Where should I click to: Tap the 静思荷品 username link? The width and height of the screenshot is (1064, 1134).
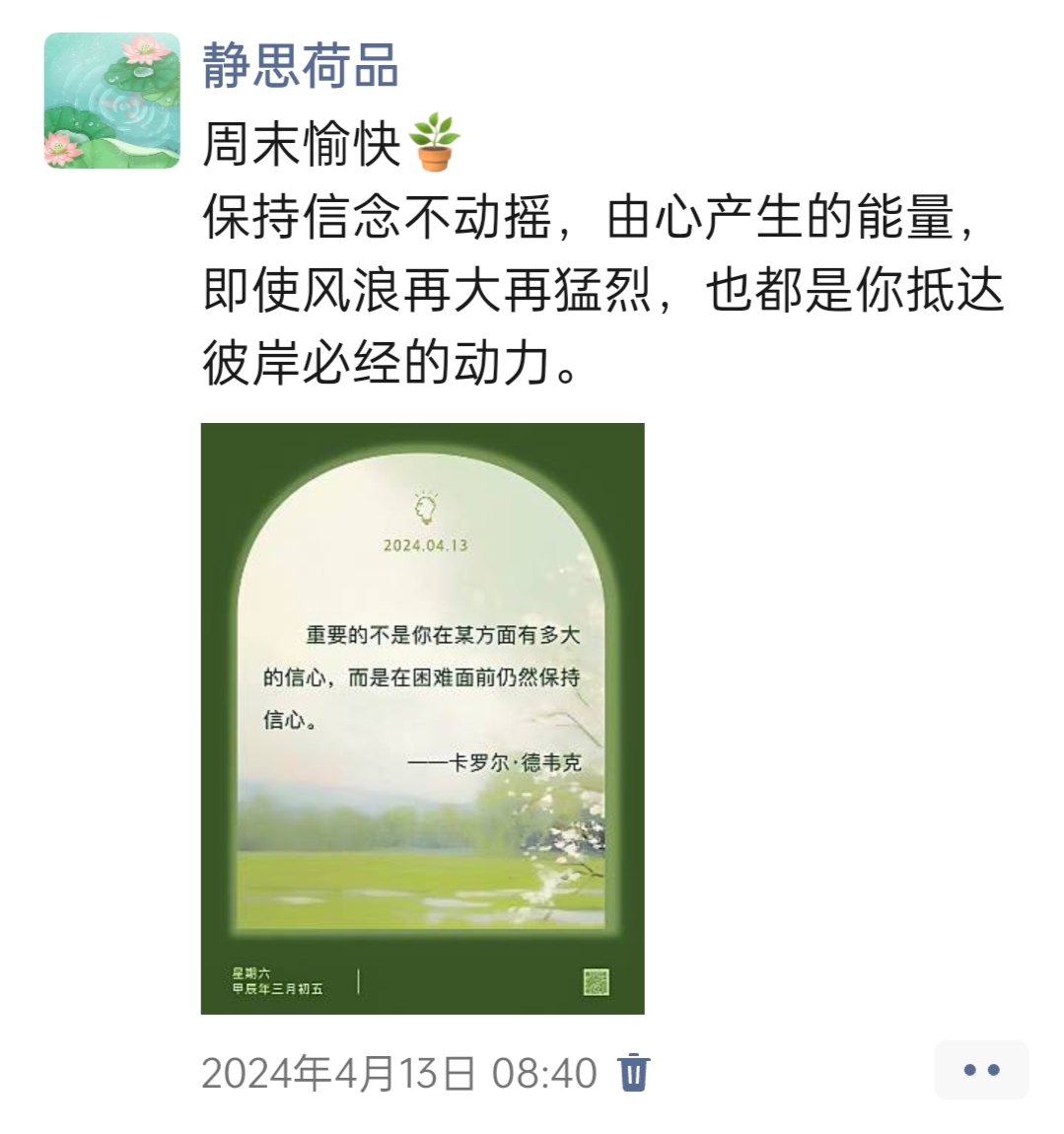[300, 66]
